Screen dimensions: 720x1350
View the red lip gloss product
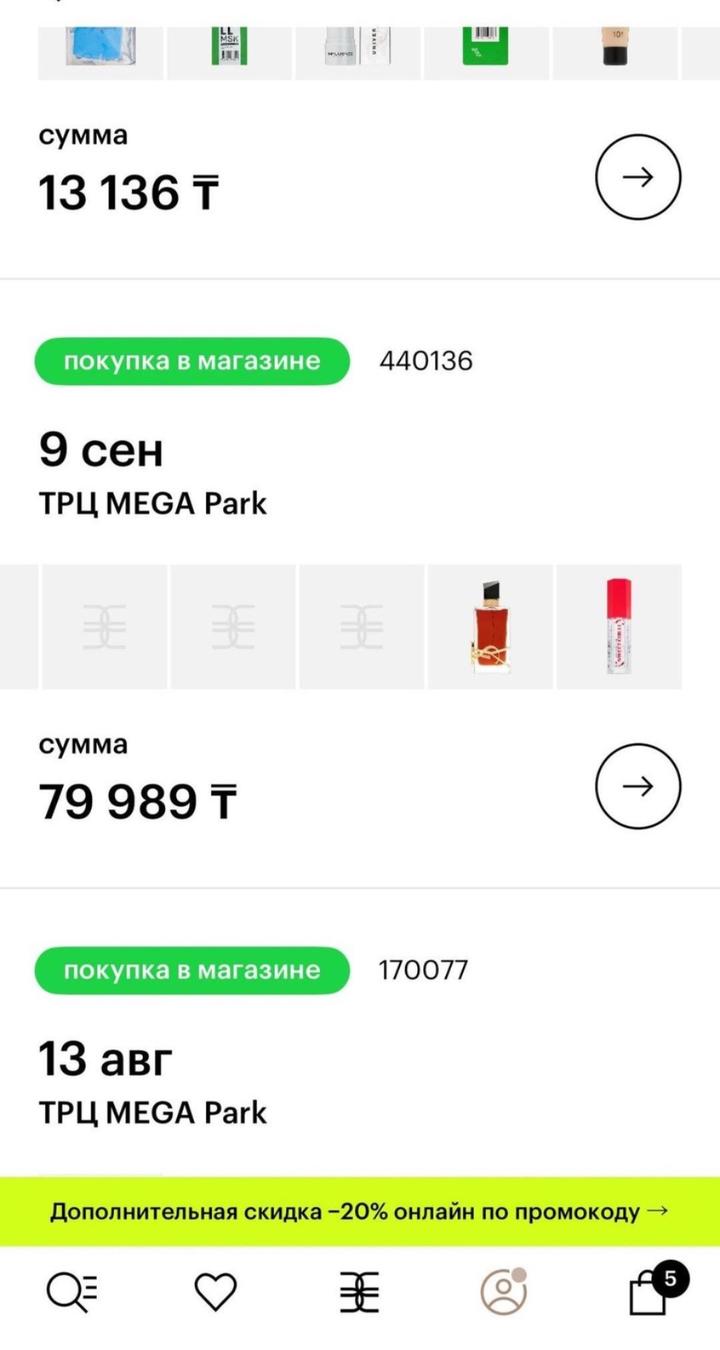619,626
